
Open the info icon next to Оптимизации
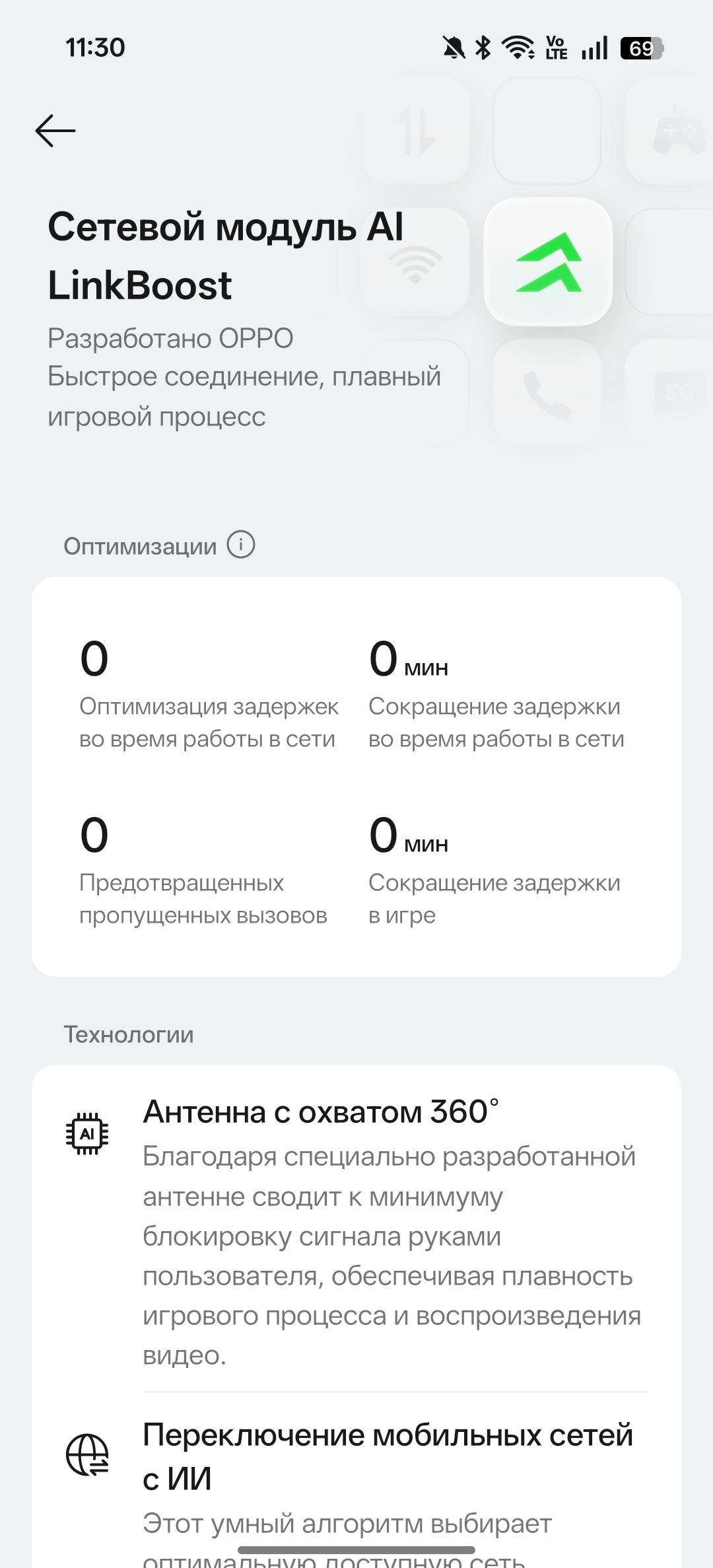pyautogui.click(x=241, y=545)
